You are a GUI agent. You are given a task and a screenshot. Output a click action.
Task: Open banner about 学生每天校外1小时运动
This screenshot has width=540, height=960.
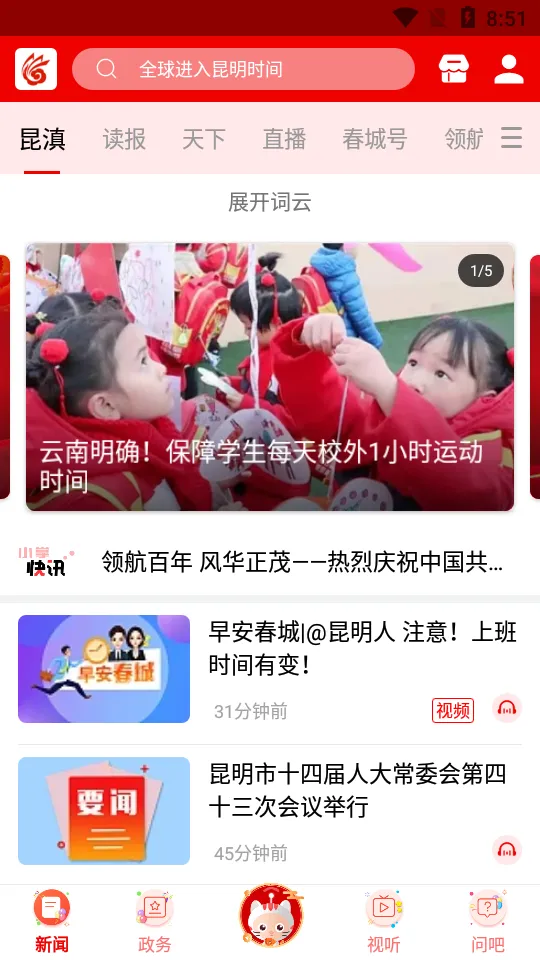270,377
